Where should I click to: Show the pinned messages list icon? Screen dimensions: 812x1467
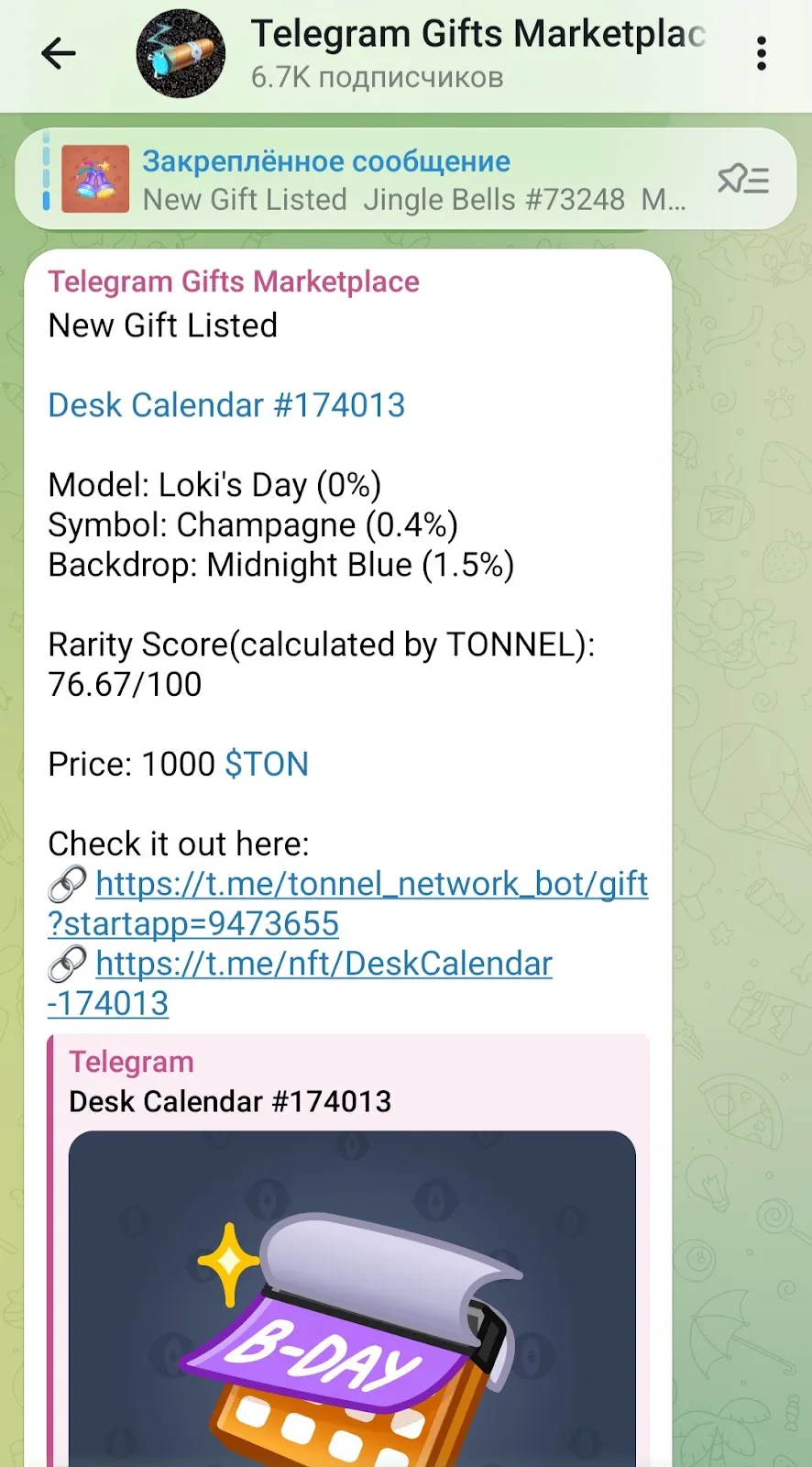[x=743, y=179]
